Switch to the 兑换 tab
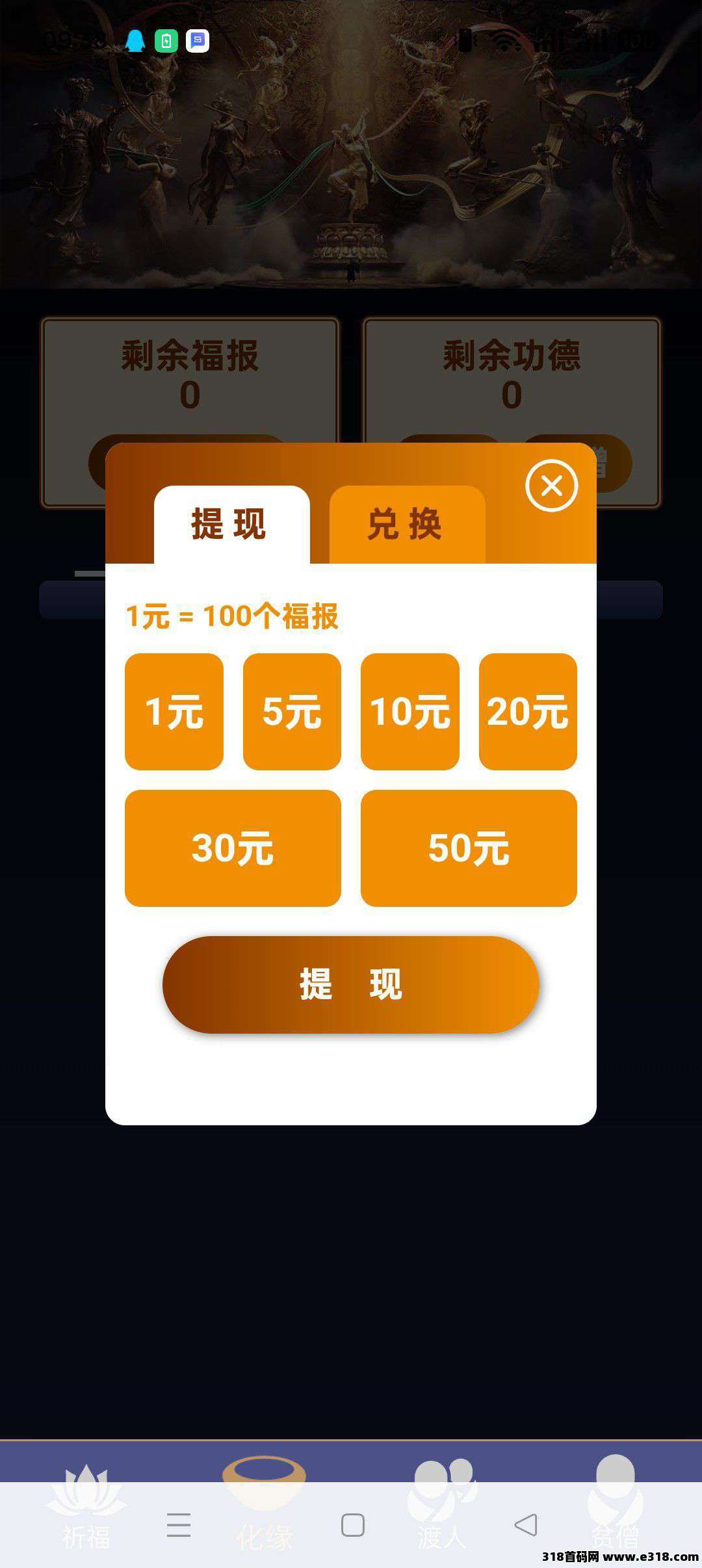Viewport: 702px width, 1568px height. 407,525
